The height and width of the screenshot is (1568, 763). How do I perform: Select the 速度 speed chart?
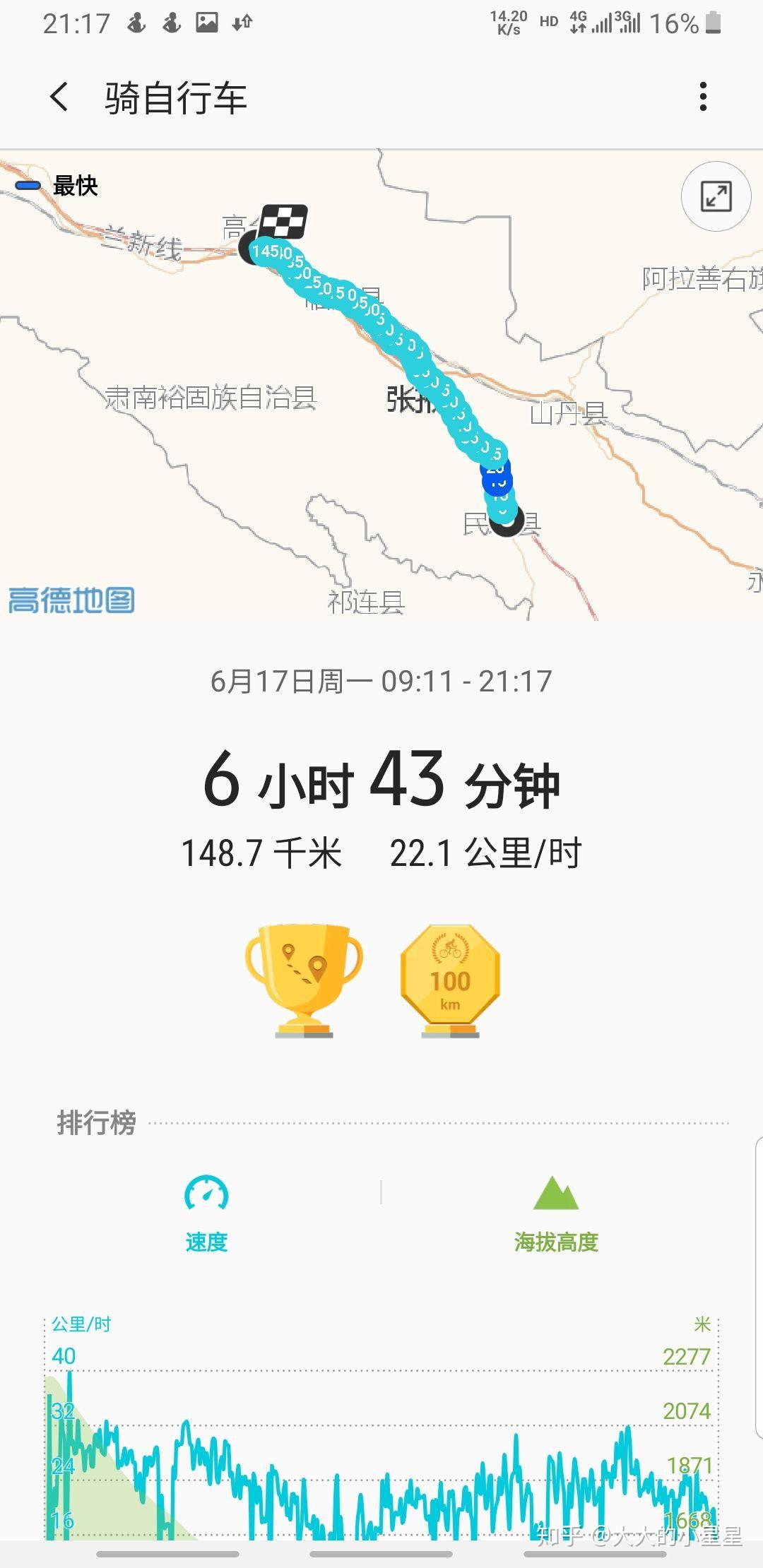206,1212
